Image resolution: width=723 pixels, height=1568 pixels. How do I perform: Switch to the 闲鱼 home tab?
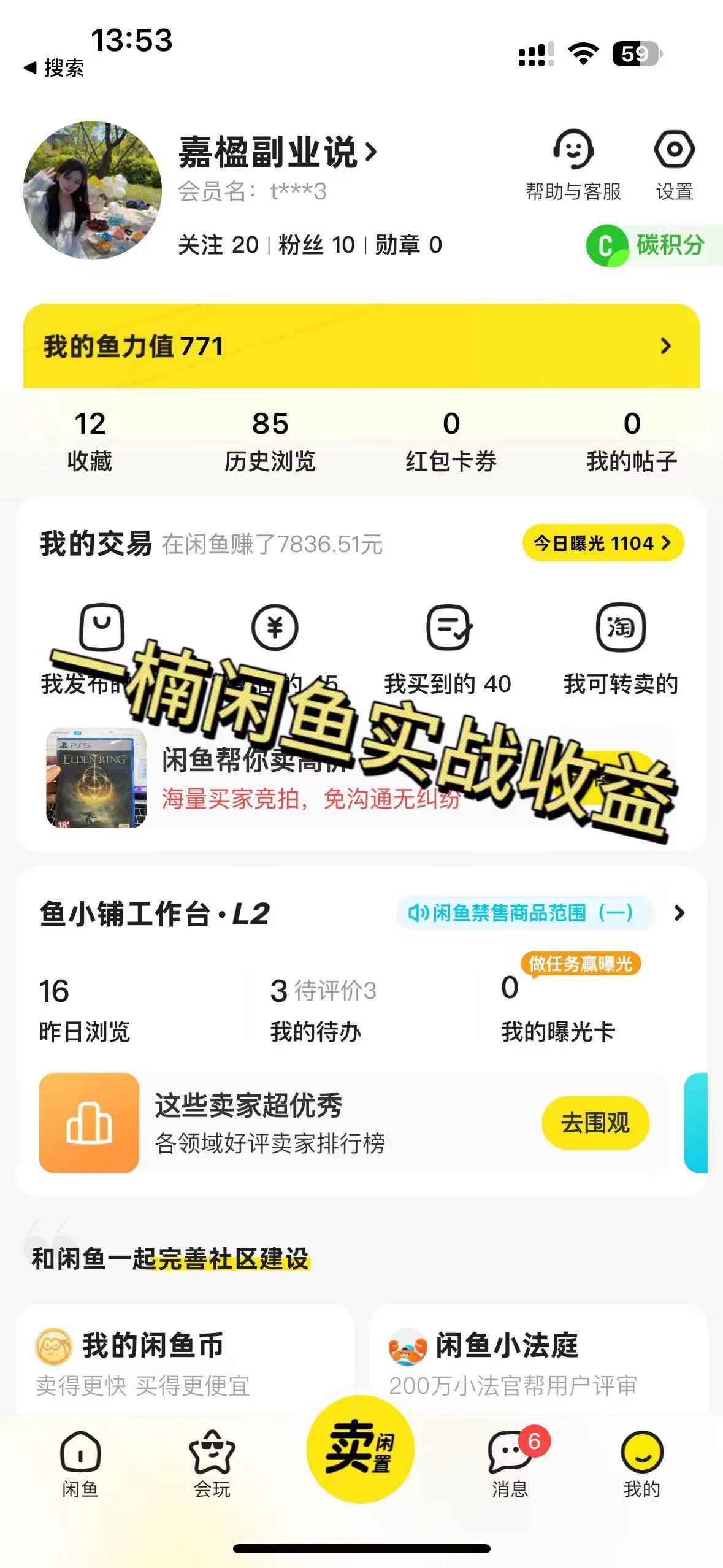click(x=80, y=1463)
